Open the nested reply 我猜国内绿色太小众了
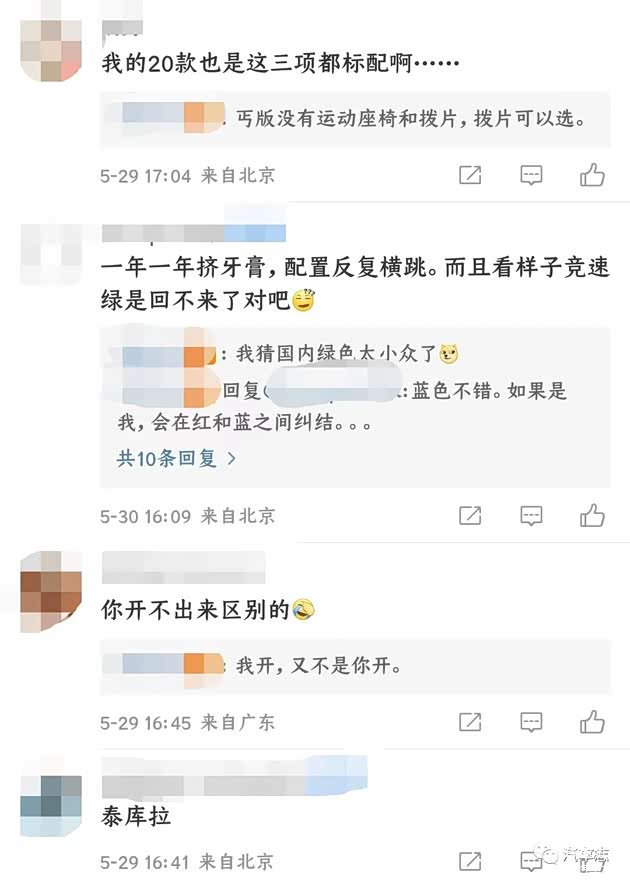Viewport: 630px width, 883px height. click(338, 354)
